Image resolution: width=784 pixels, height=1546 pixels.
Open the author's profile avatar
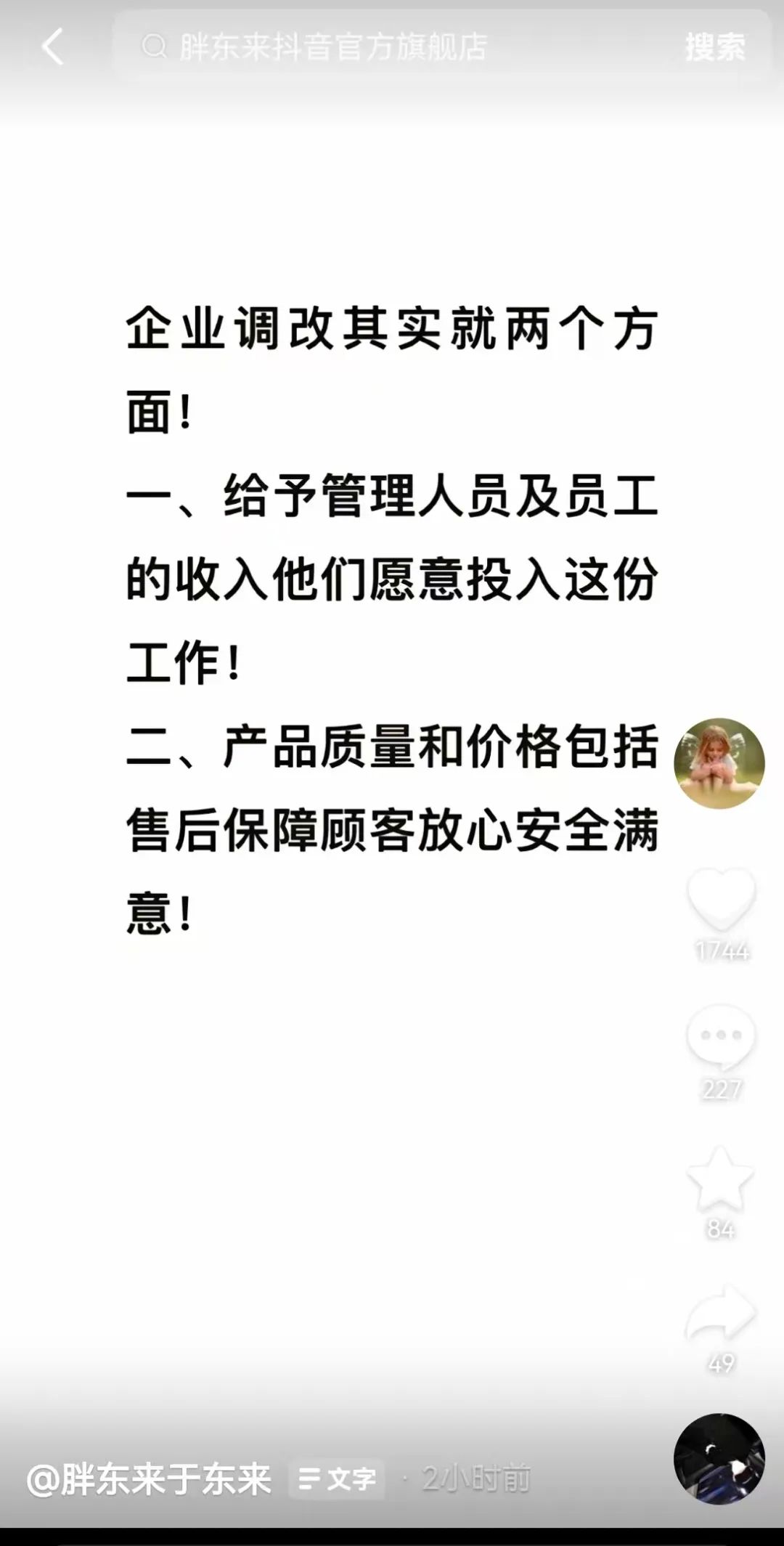[x=719, y=763]
